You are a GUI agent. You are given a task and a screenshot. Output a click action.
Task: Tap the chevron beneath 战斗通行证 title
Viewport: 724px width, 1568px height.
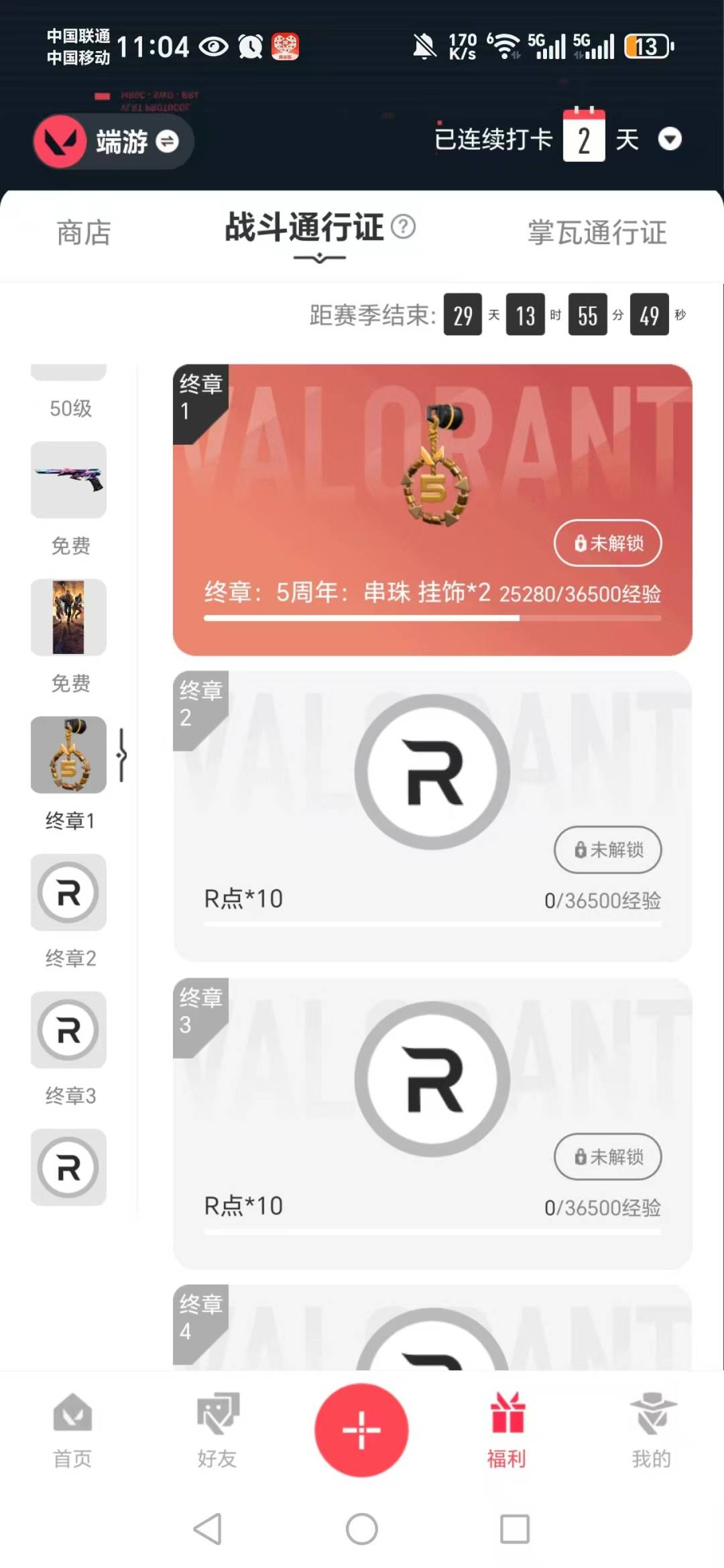(x=320, y=257)
